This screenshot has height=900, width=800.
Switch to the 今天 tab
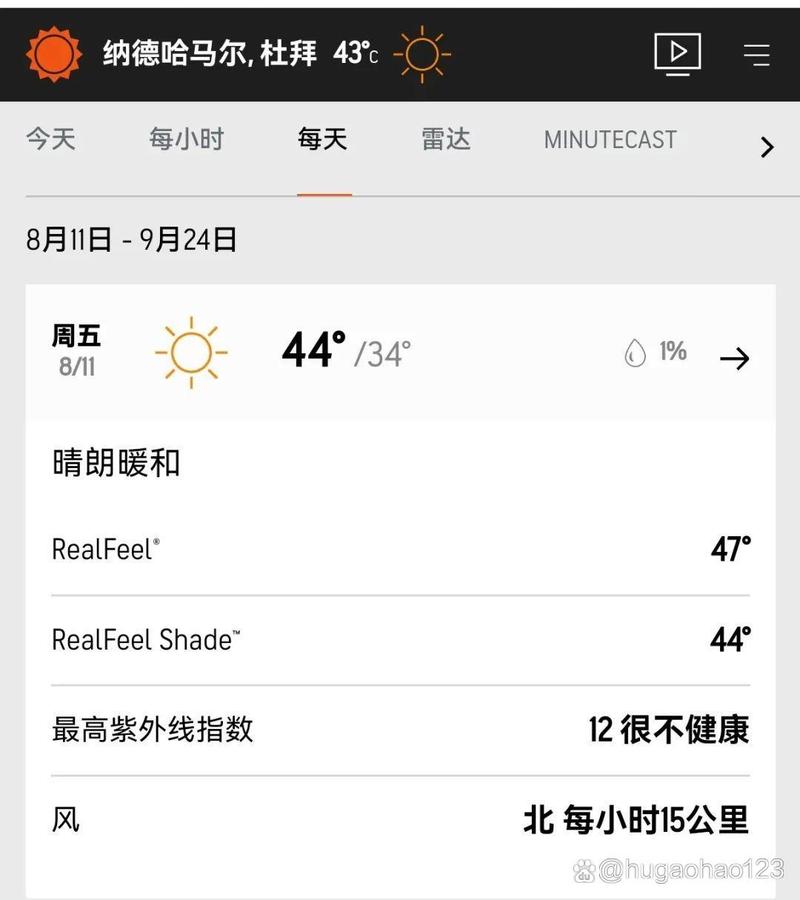[50, 141]
